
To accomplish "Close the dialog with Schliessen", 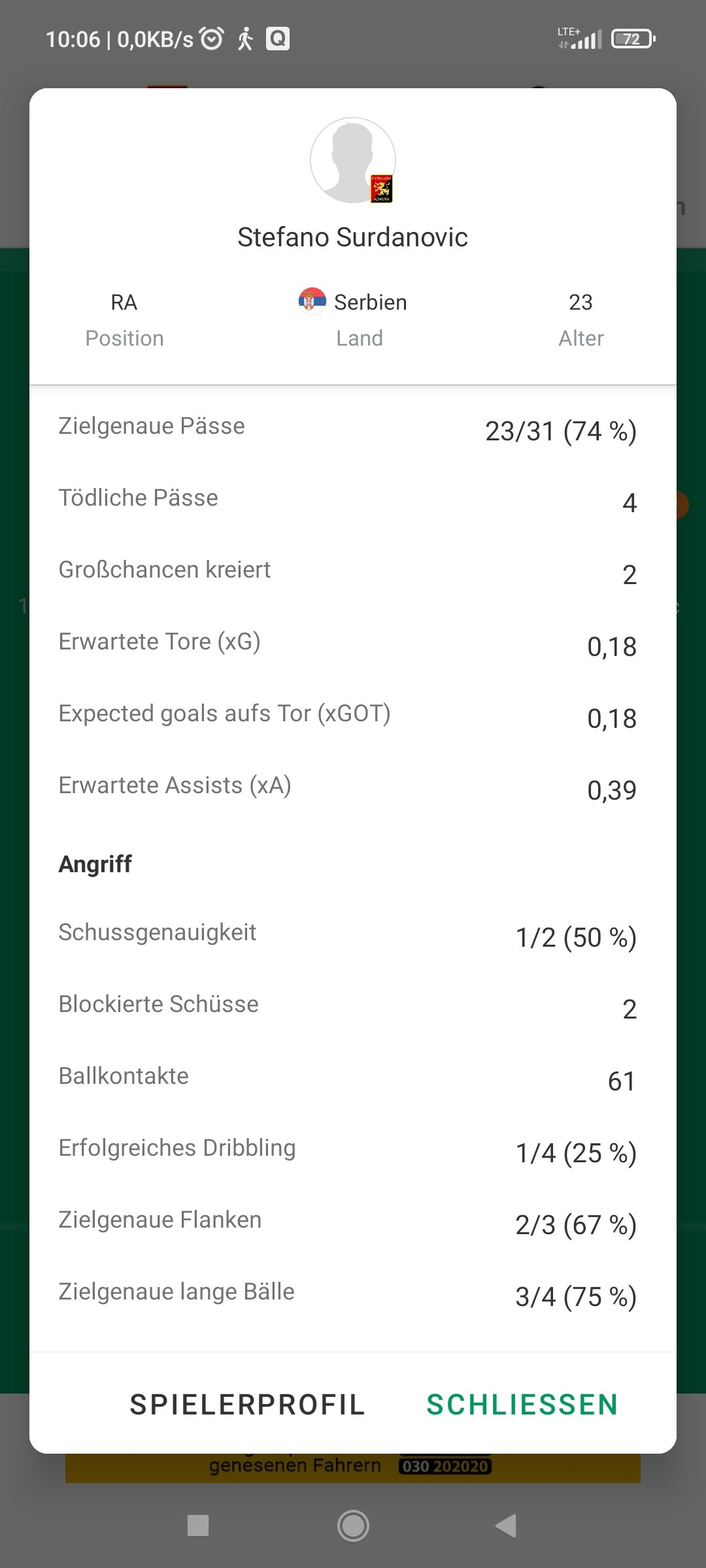I will pyautogui.click(x=522, y=1405).
